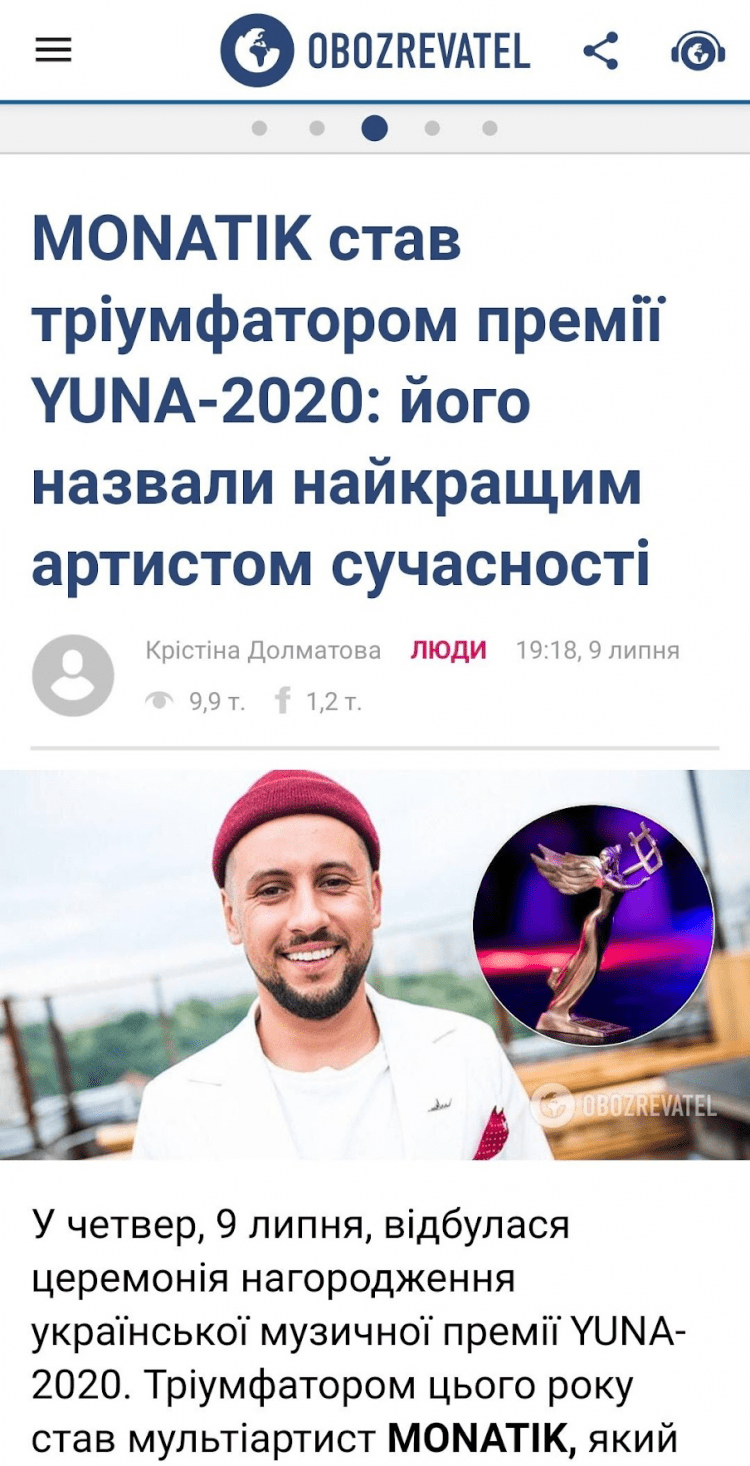Jump to the first page indicator dot
The image size is (750, 1466).
point(260,128)
